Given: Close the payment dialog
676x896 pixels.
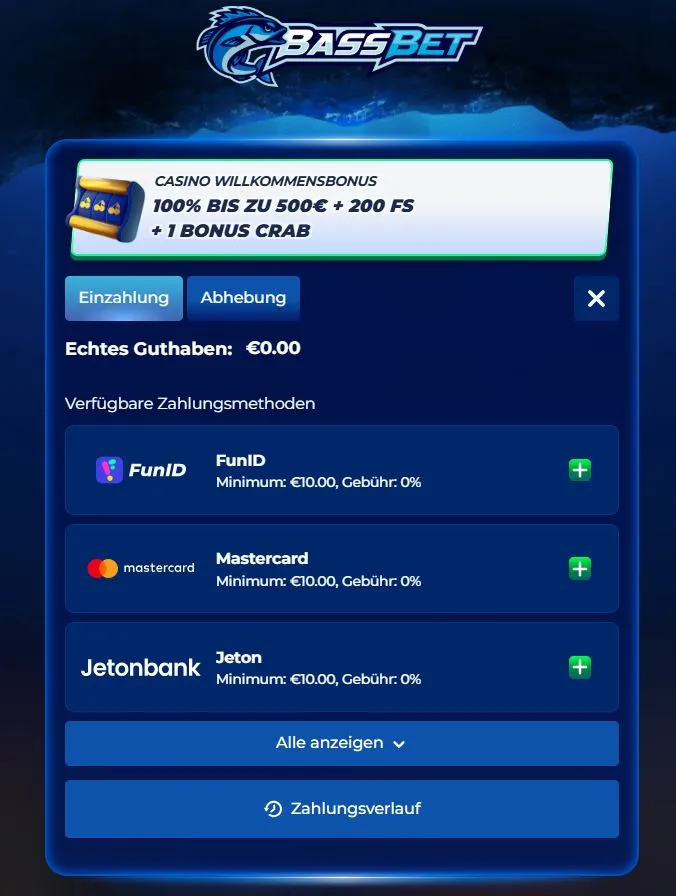Looking at the screenshot, I should click(x=596, y=298).
